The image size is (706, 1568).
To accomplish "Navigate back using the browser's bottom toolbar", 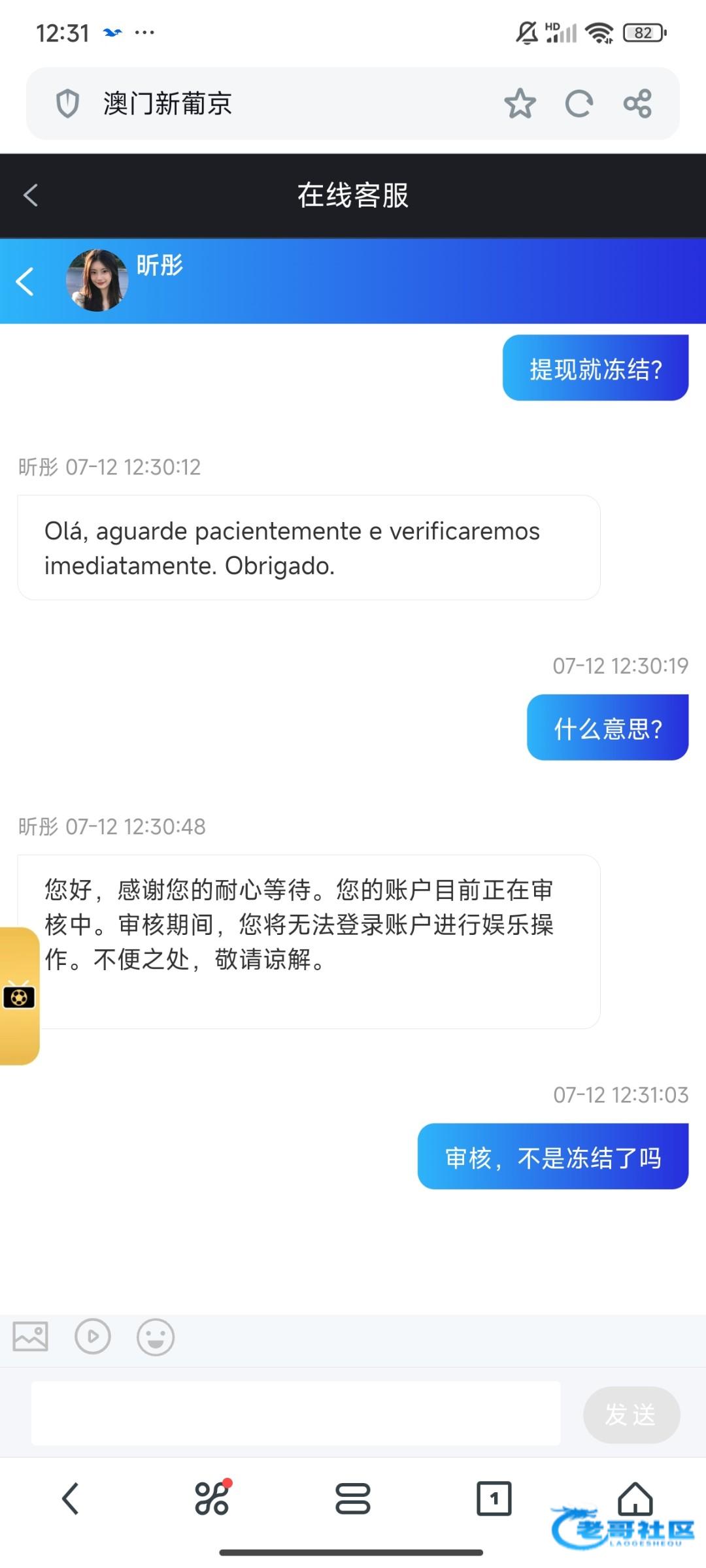I will (x=71, y=1498).
